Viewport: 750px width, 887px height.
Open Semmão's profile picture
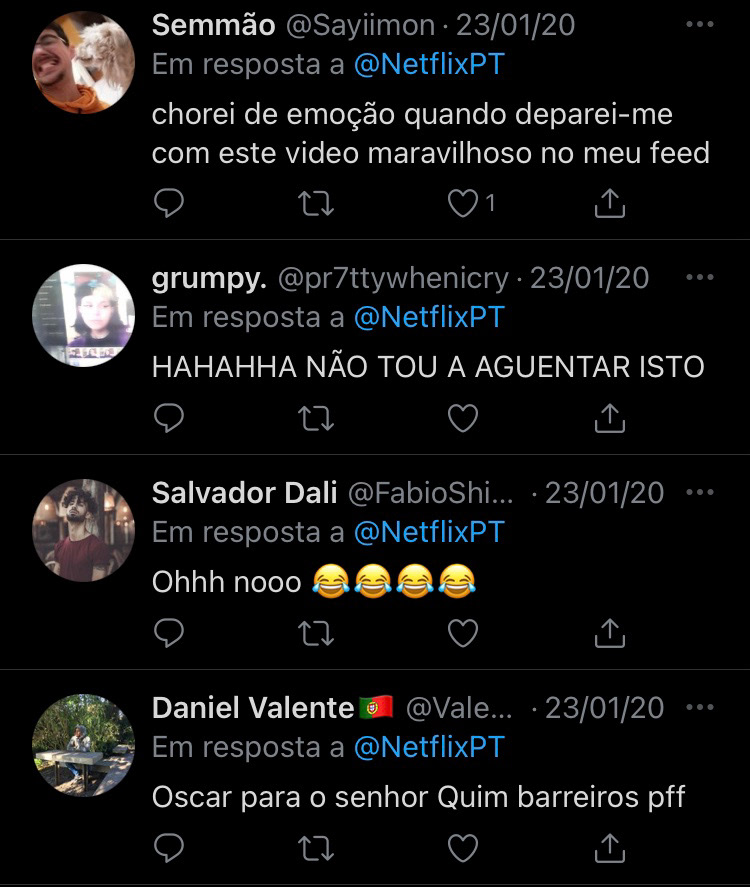point(84,62)
